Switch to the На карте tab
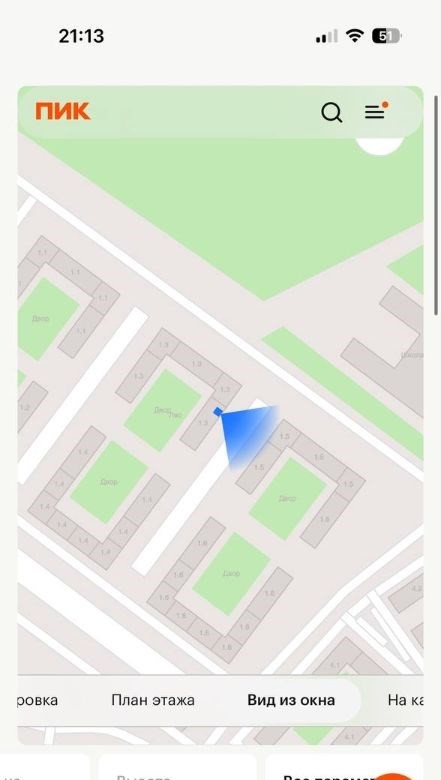This screenshot has height=780, width=441. [405, 700]
